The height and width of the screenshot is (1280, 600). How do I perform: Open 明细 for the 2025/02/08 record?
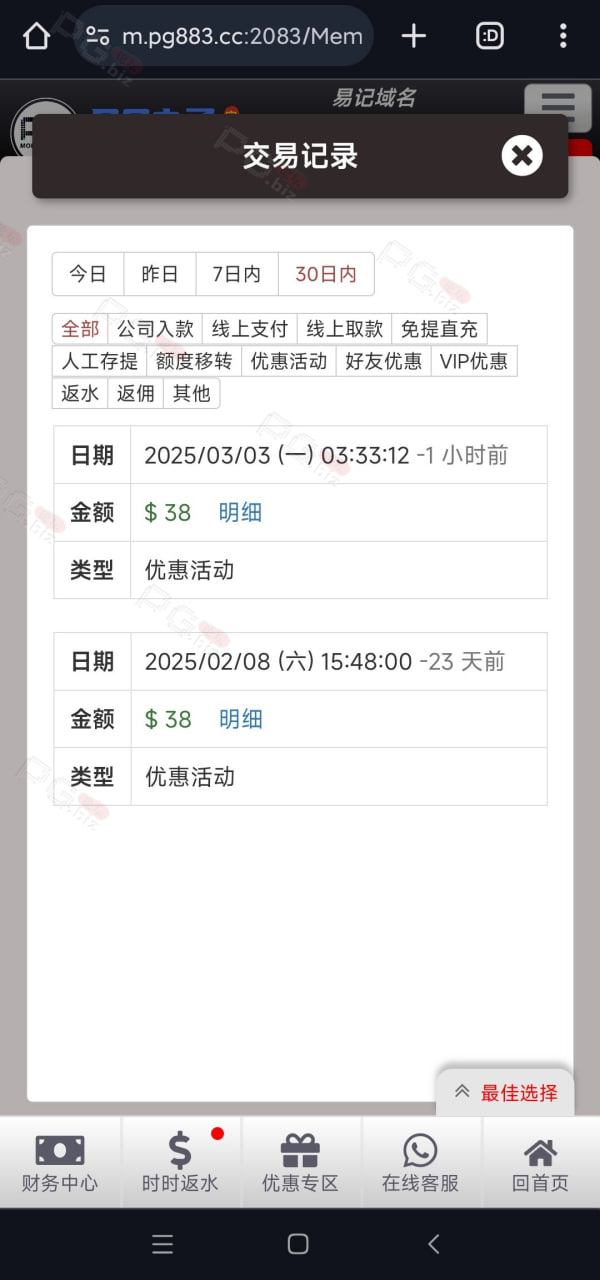coord(240,719)
